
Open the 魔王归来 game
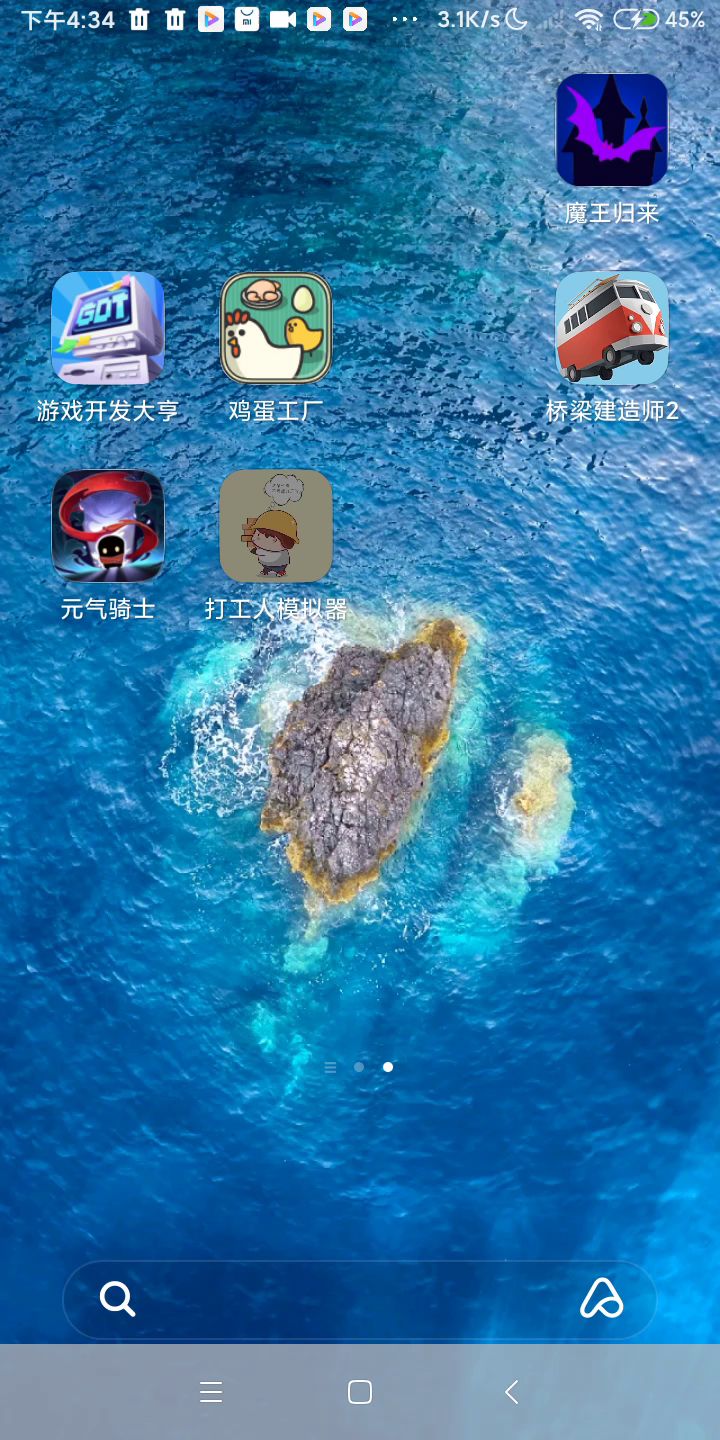pos(611,131)
